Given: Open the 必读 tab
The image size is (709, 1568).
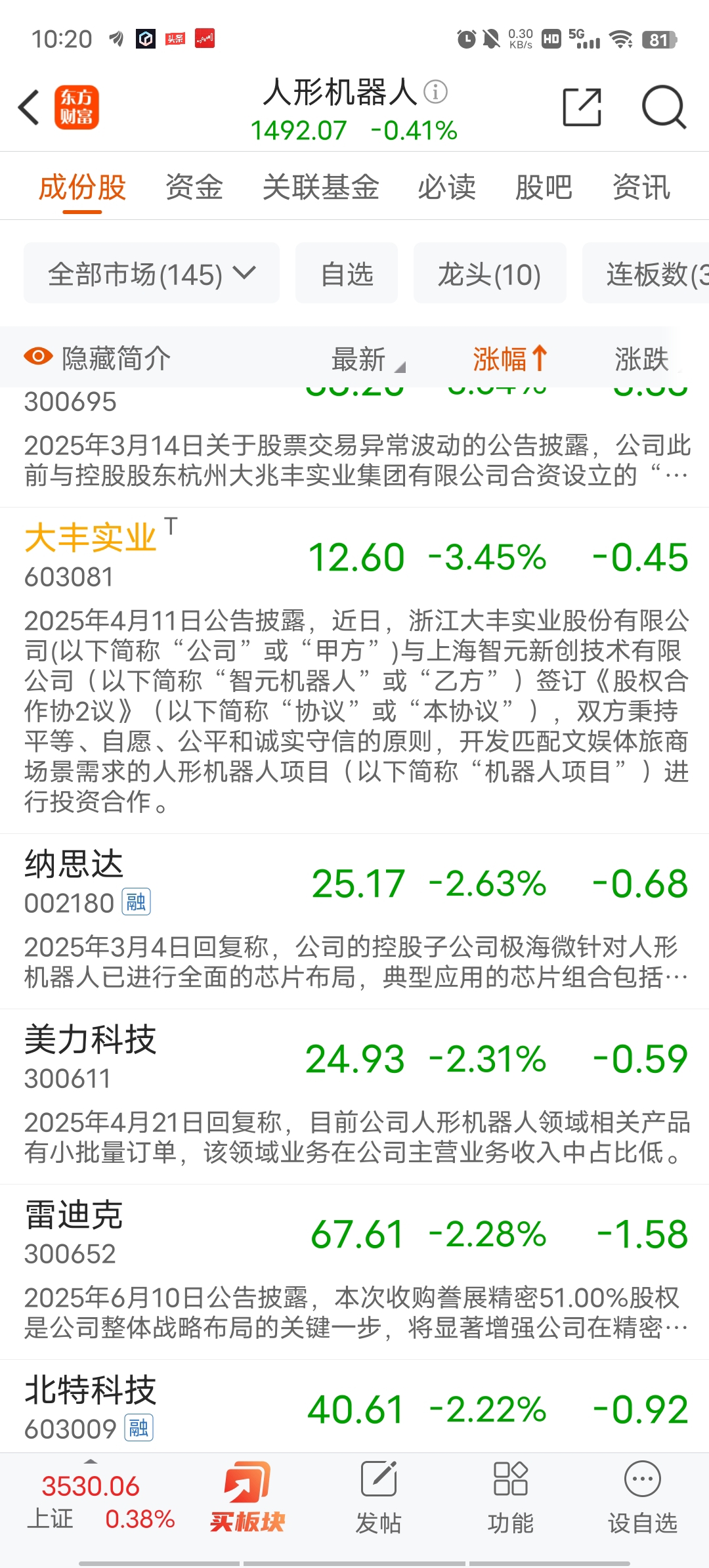Looking at the screenshot, I should [x=447, y=187].
